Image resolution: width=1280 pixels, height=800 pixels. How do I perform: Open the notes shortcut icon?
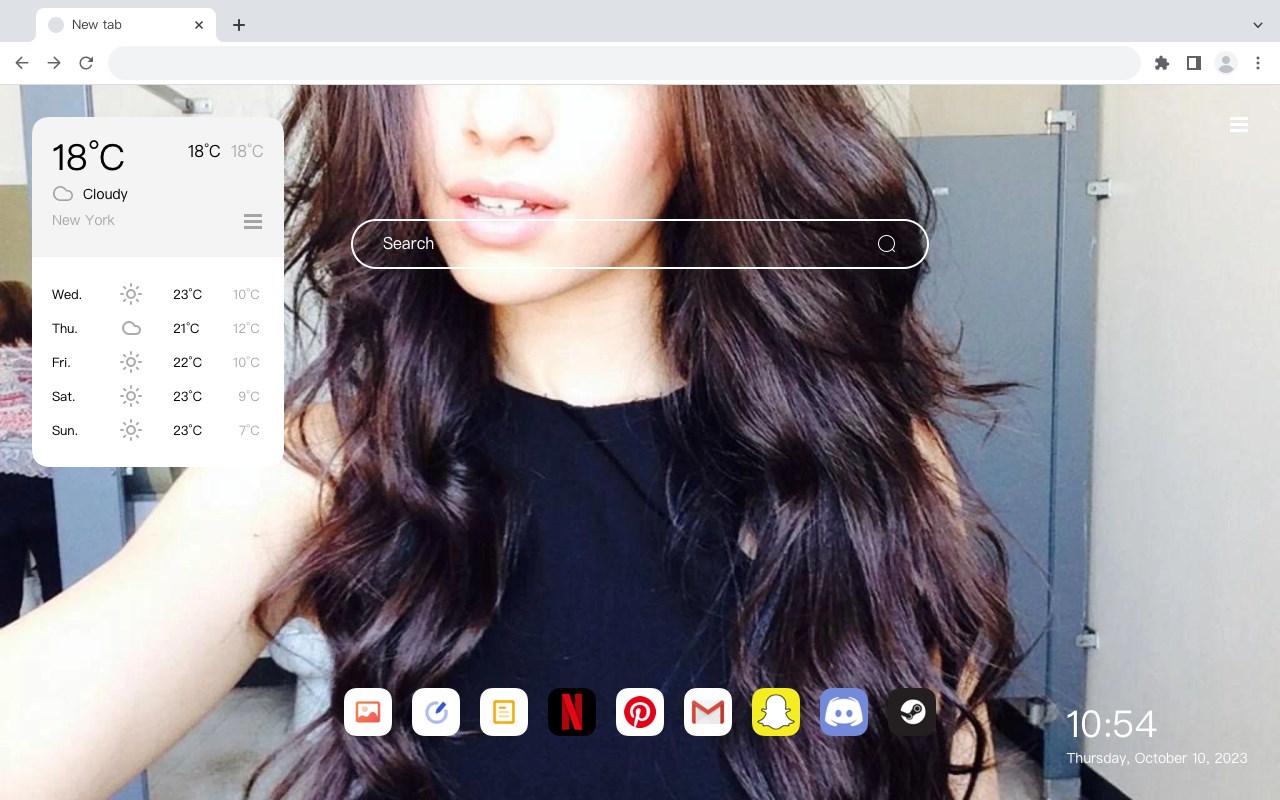click(x=504, y=712)
